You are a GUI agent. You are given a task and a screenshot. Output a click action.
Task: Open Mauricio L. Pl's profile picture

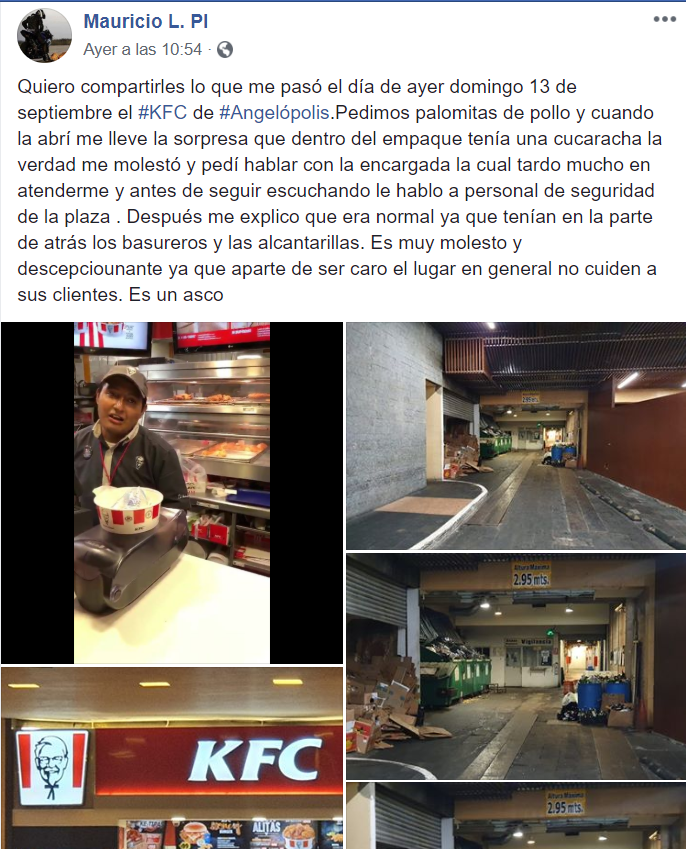tap(44, 35)
